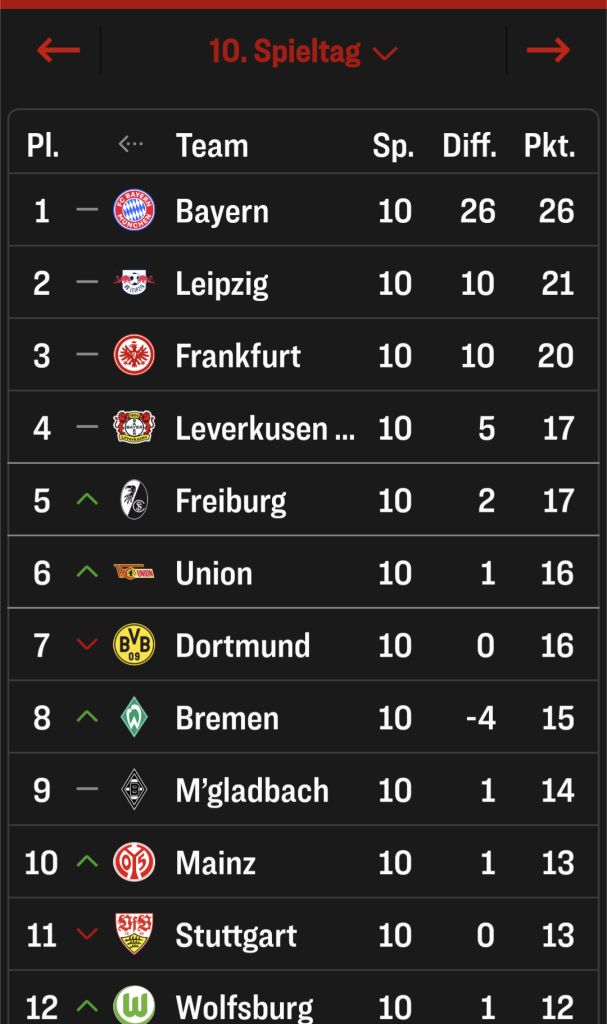
Task: Open Union team row
Action: 214,573
